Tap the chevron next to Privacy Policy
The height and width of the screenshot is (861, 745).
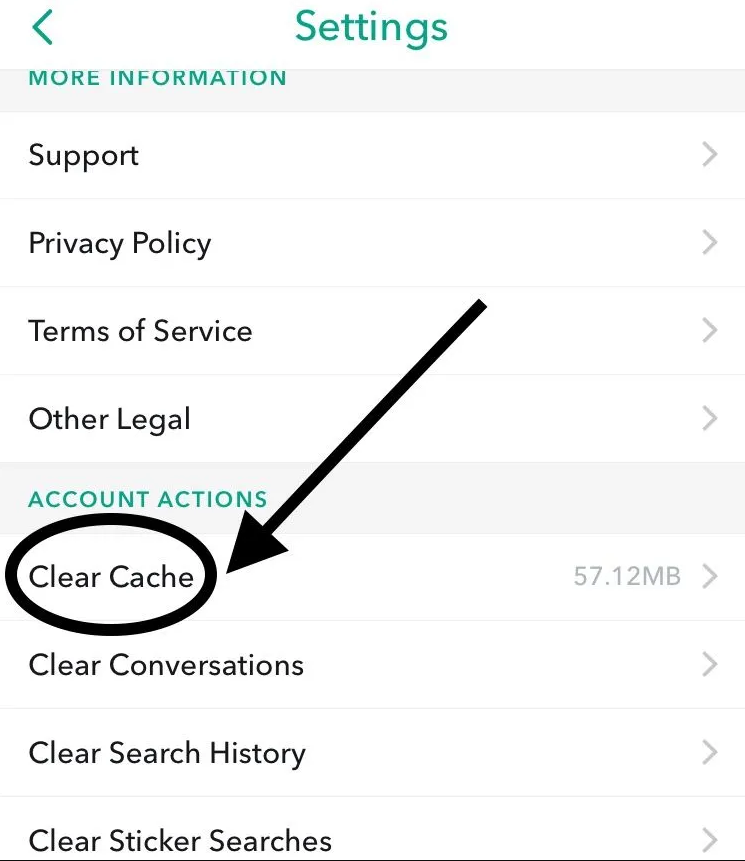point(710,243)
